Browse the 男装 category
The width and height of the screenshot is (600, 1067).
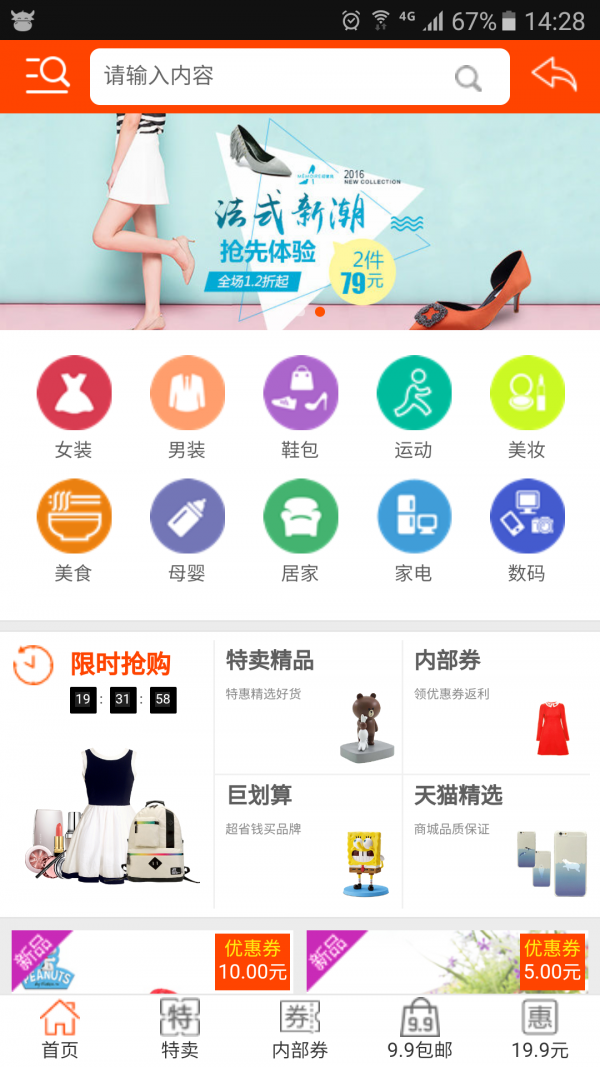[x=187, y=407]
